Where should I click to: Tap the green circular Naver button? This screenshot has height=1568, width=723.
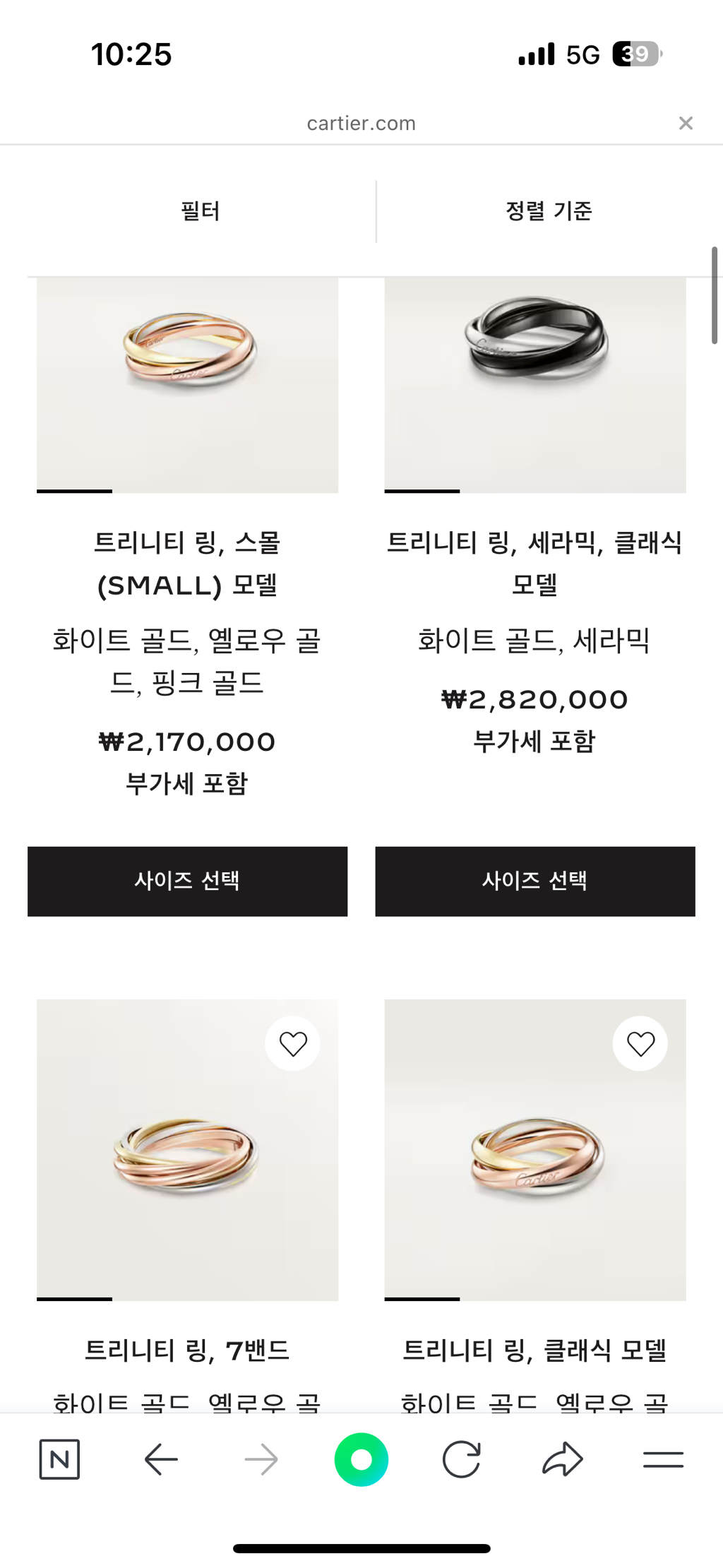point(361,1460)
